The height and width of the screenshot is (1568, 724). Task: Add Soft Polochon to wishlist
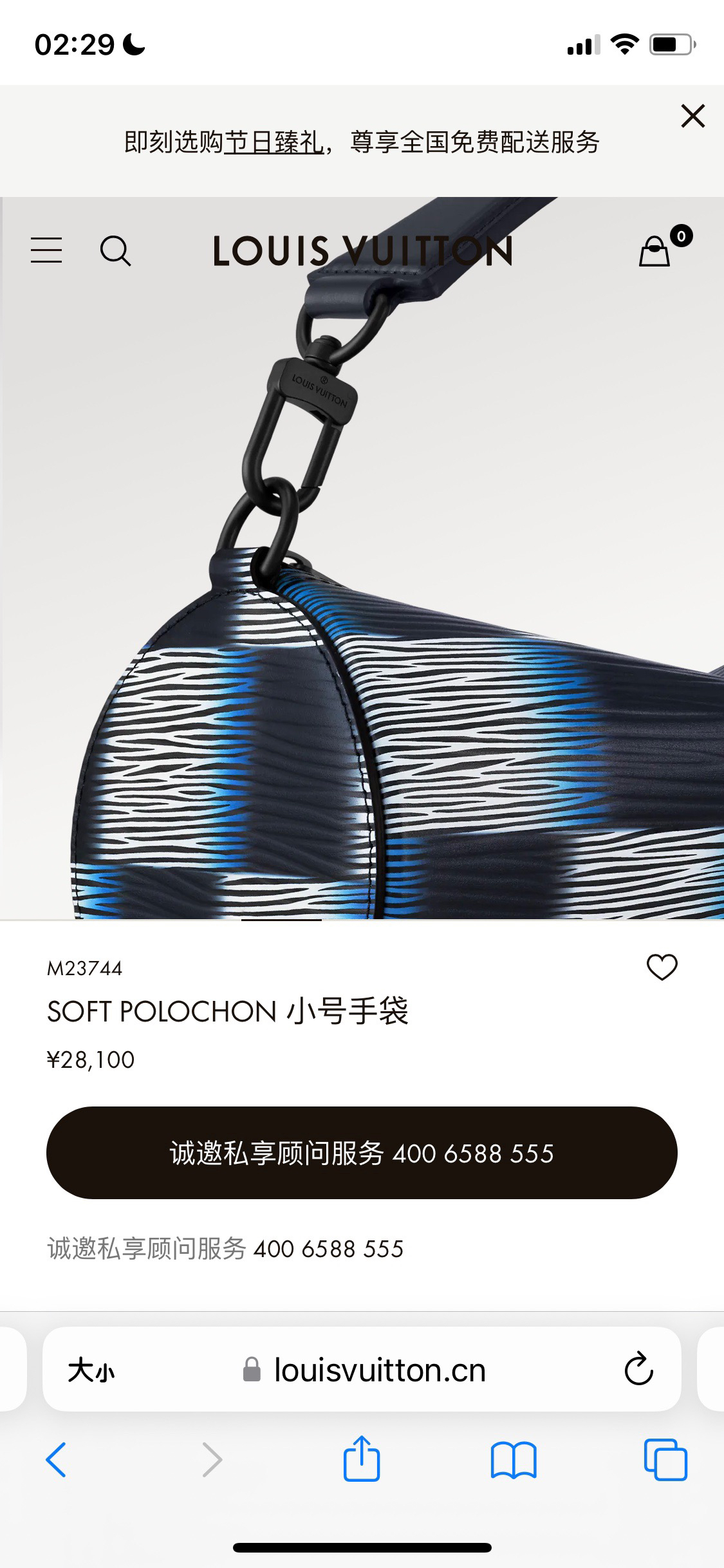click(662, 967)
